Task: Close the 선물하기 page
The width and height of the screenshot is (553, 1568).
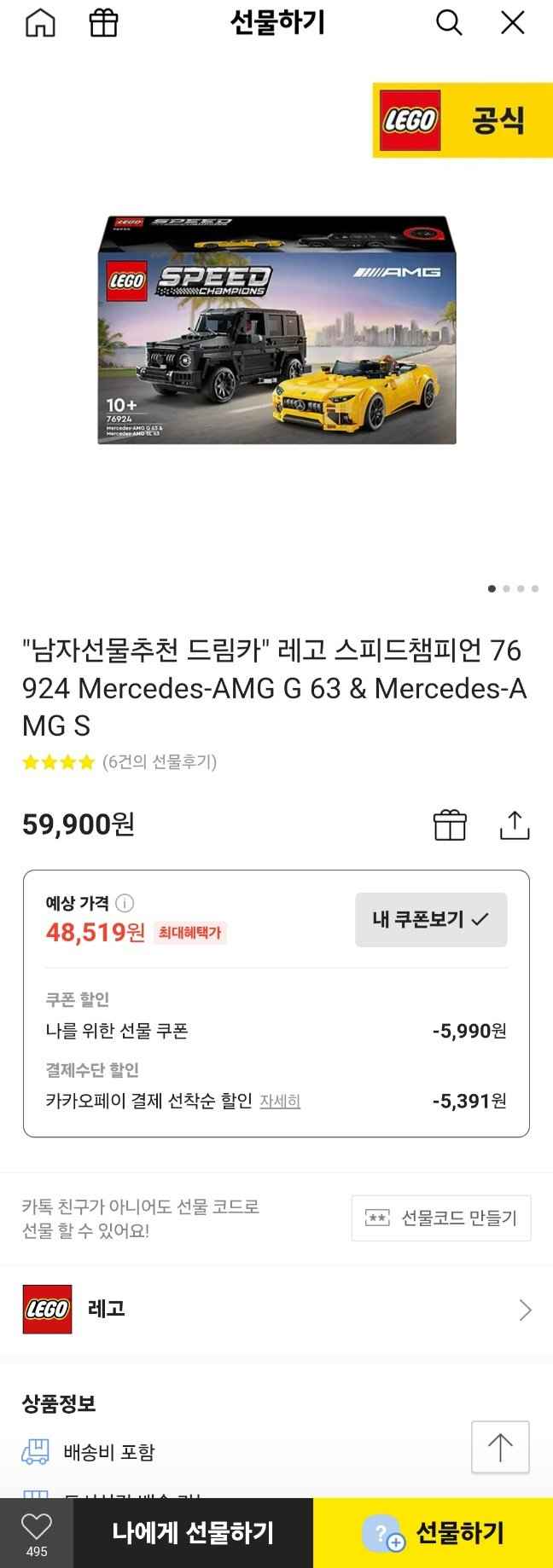Action: [512, 24]
